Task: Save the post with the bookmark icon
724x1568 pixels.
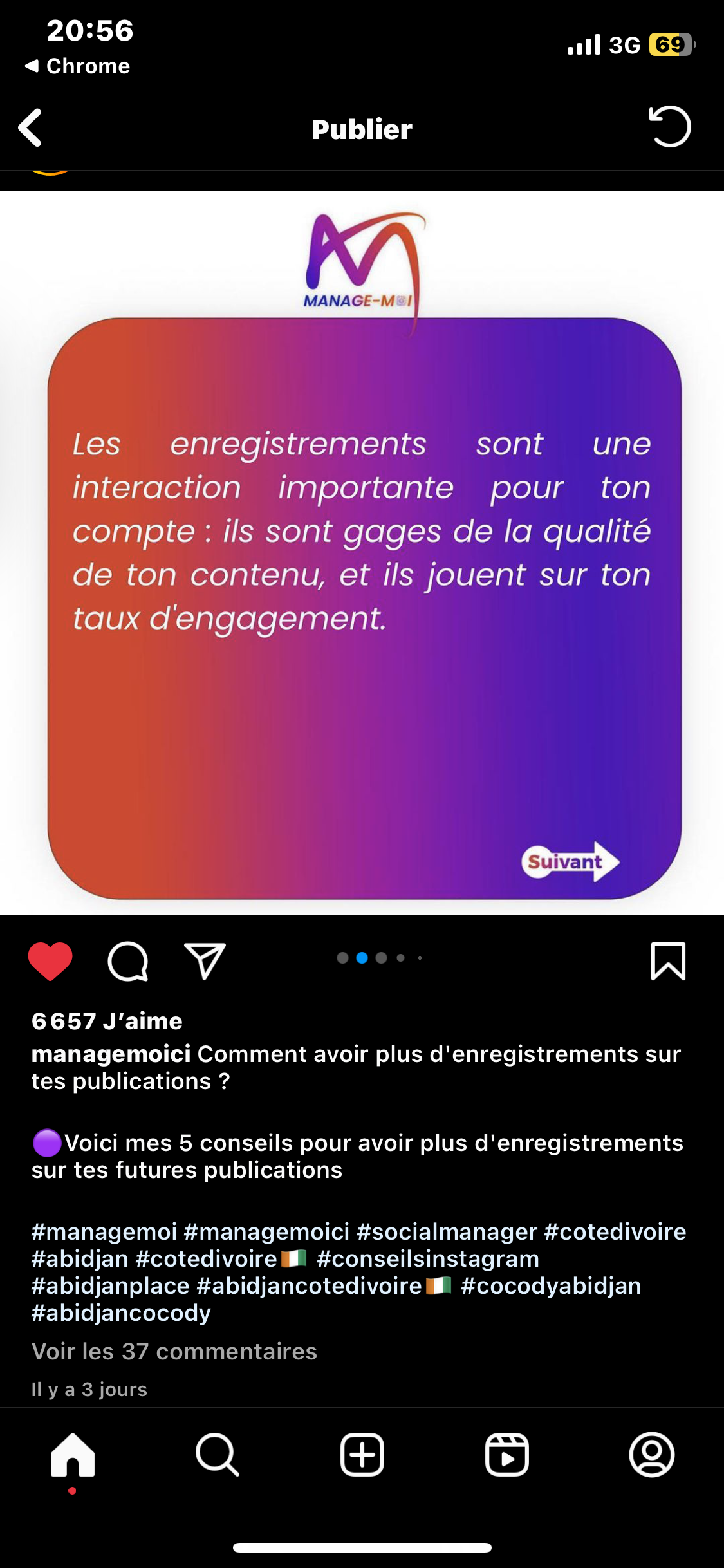Action: [668, 961]
